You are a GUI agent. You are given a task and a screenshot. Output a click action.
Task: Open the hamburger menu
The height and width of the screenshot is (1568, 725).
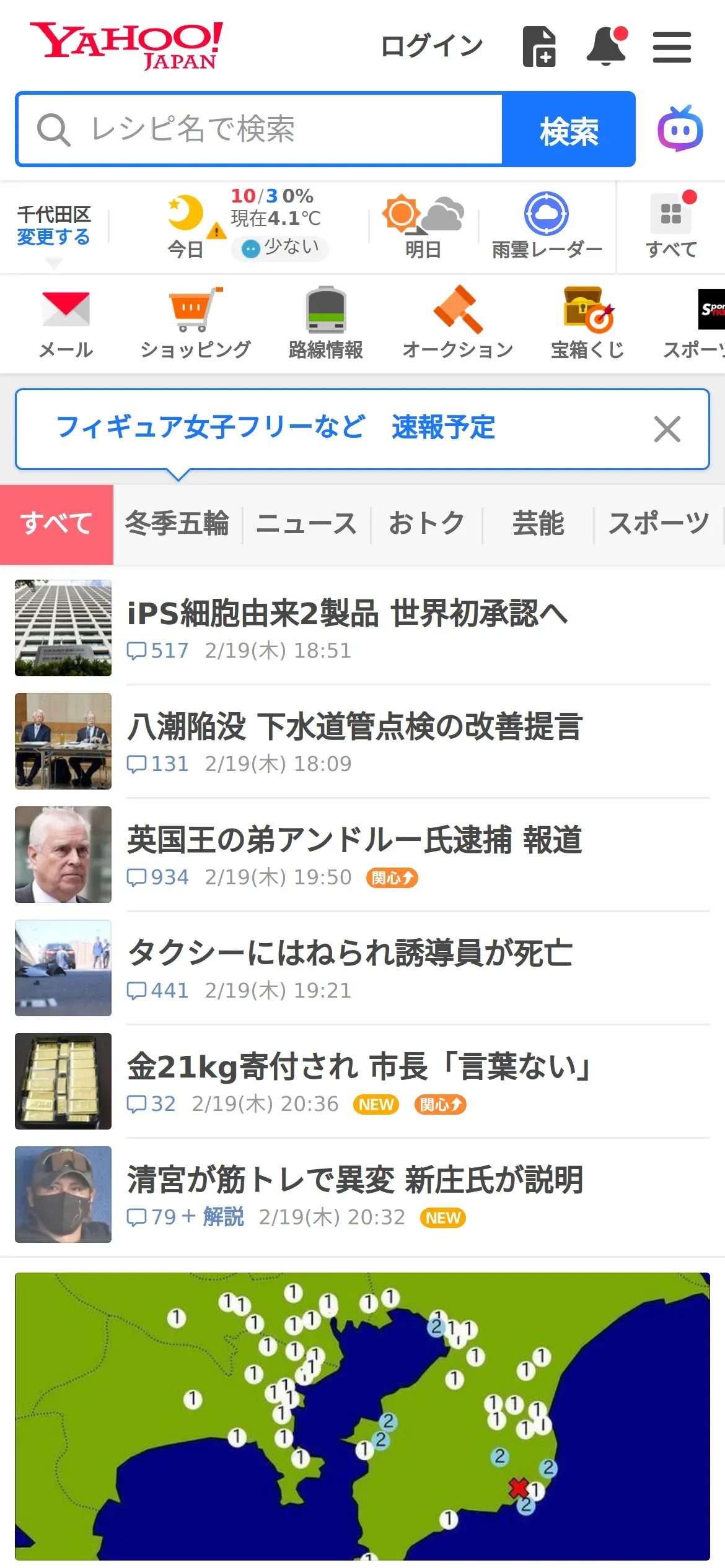point(672,47)
